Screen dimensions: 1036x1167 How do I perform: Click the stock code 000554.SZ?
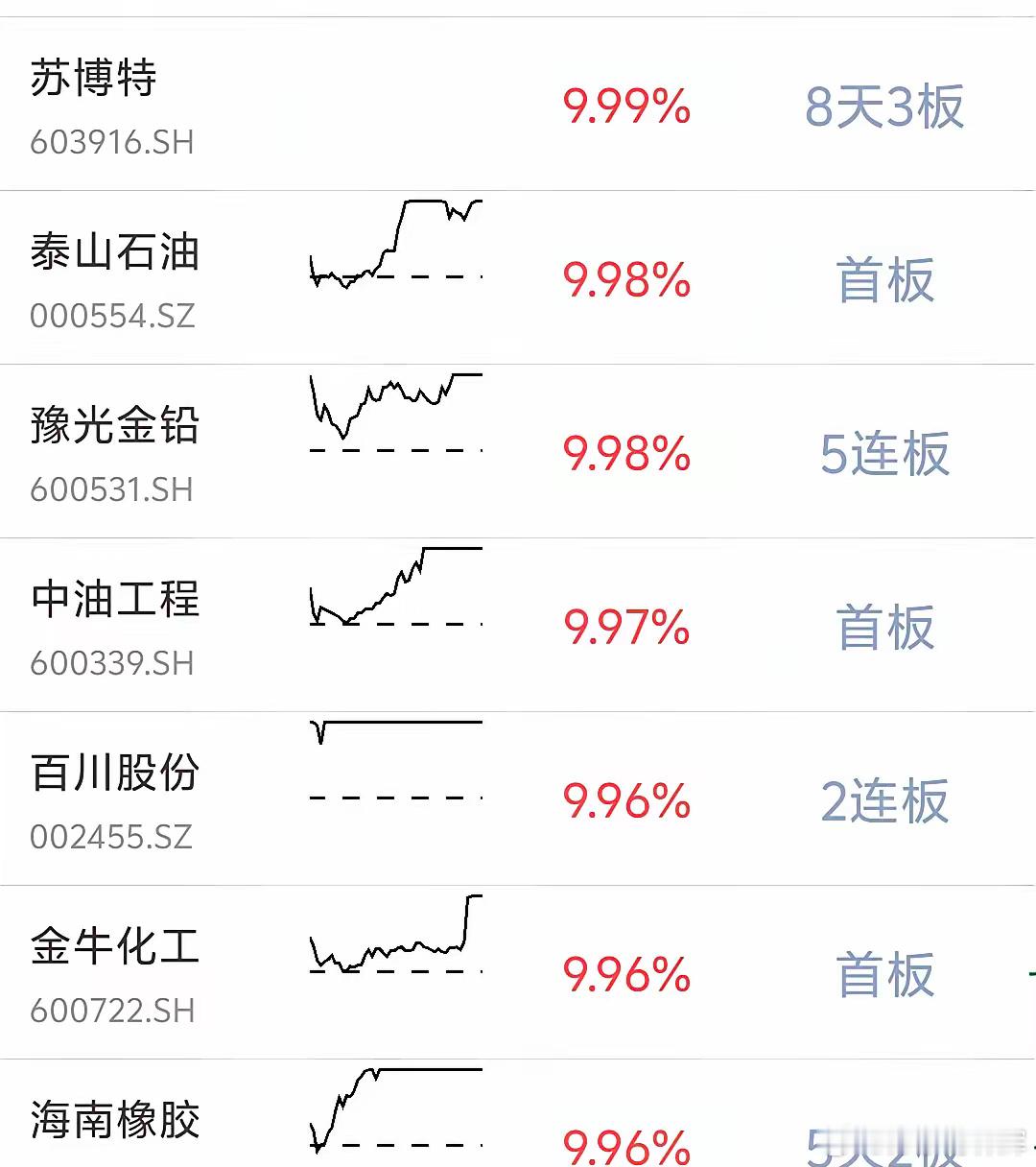[111, 316]
